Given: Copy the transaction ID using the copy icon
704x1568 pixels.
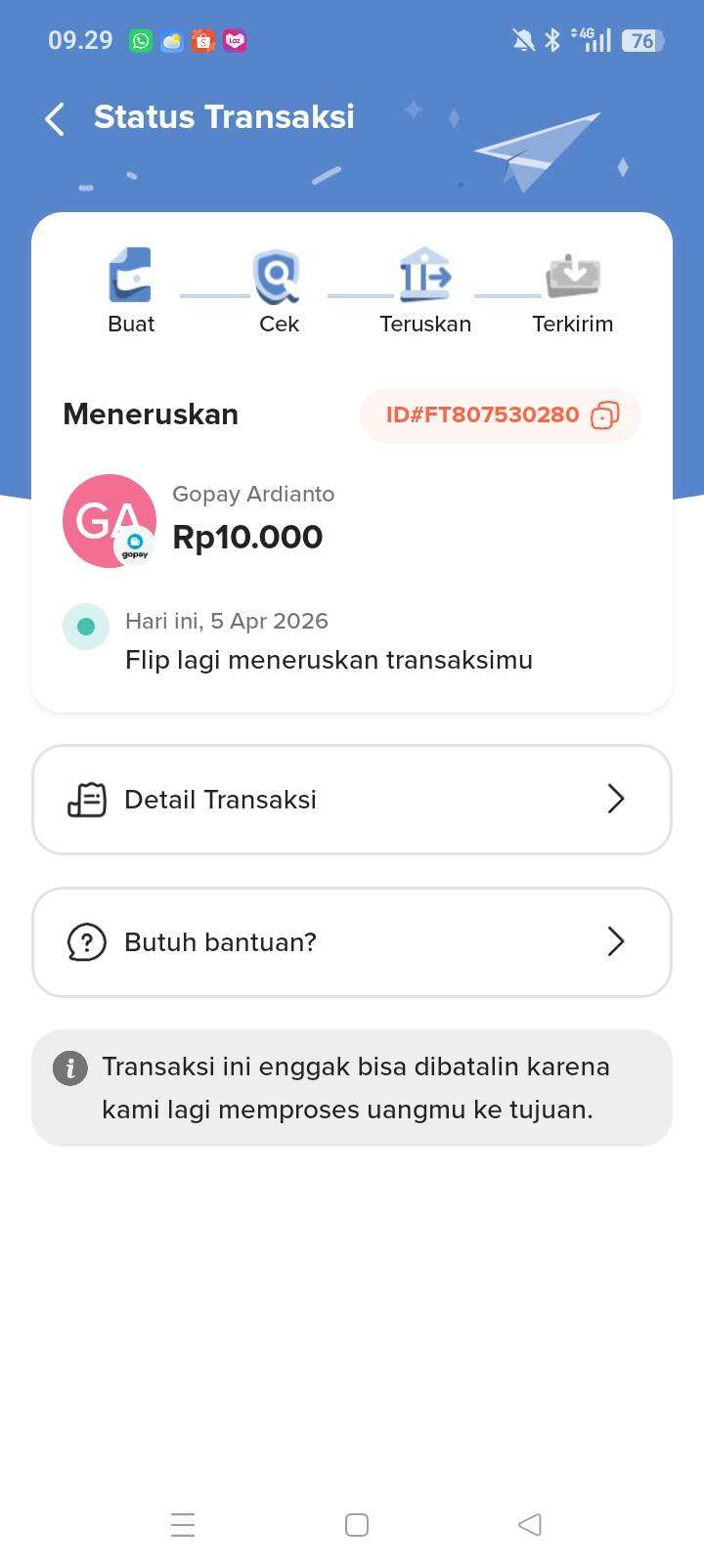Looking at the screenshot, I should [x=605, y=414].
